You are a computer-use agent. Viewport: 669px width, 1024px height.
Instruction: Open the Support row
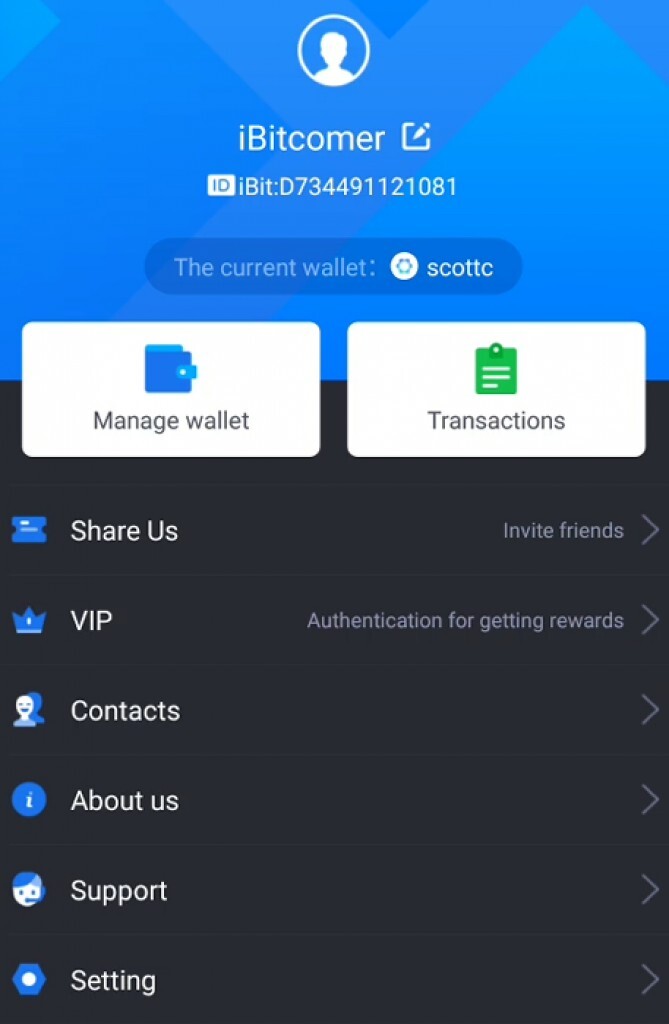(x=334, y=890)
